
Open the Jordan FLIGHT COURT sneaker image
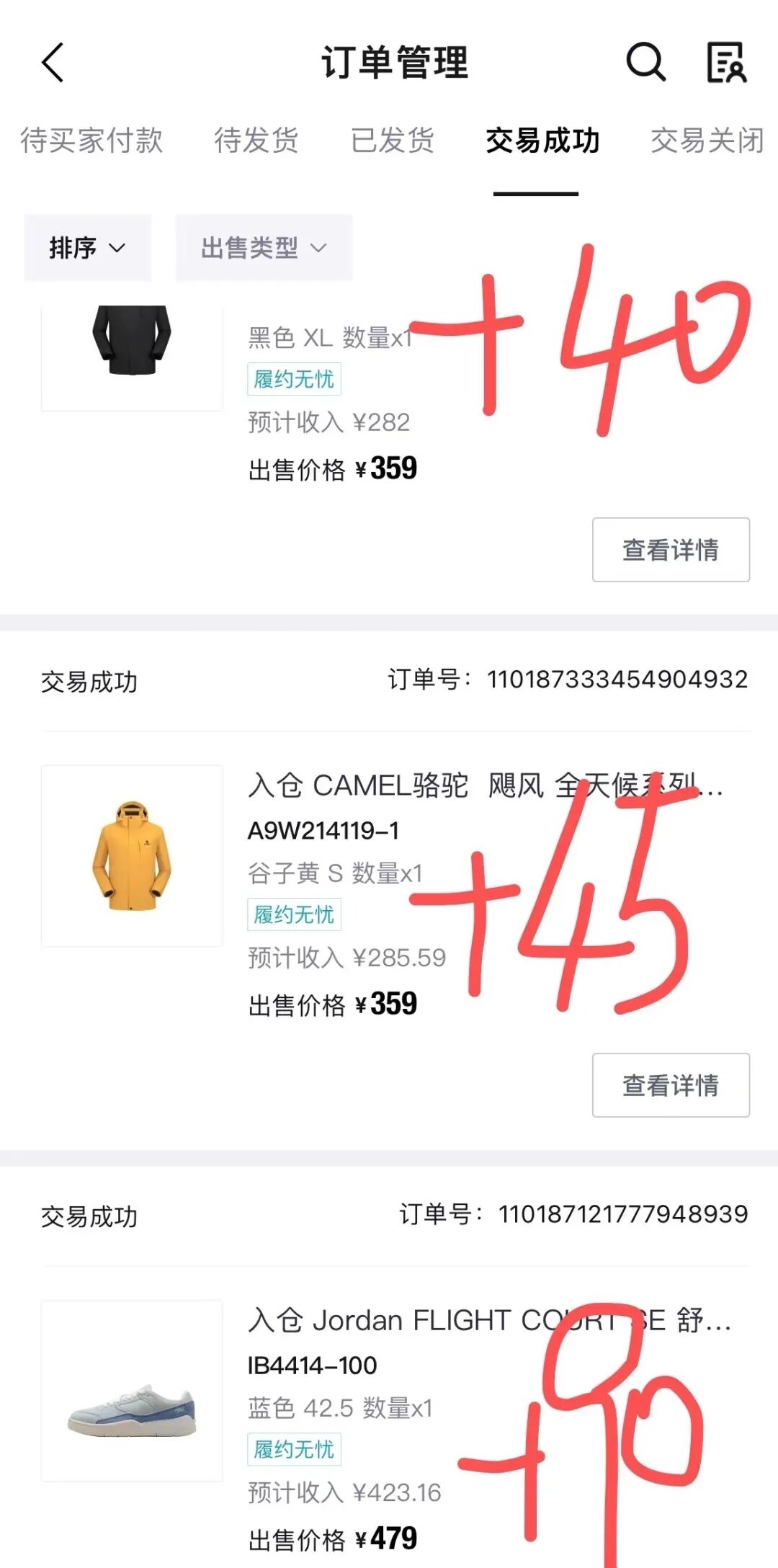(x=132, y=1391)
